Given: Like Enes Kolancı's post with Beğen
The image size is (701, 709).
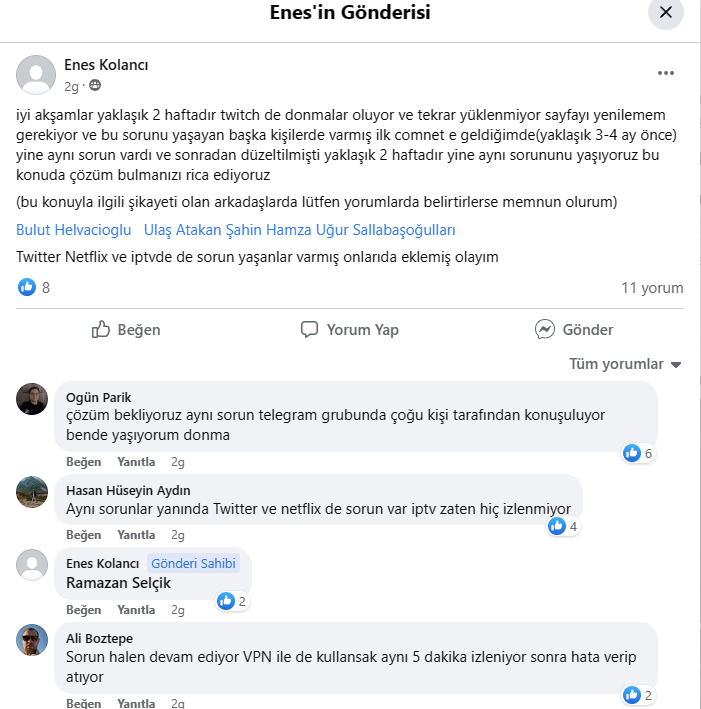Looking at the screenshot, I should pyautogui.click(x=126, y=329).
